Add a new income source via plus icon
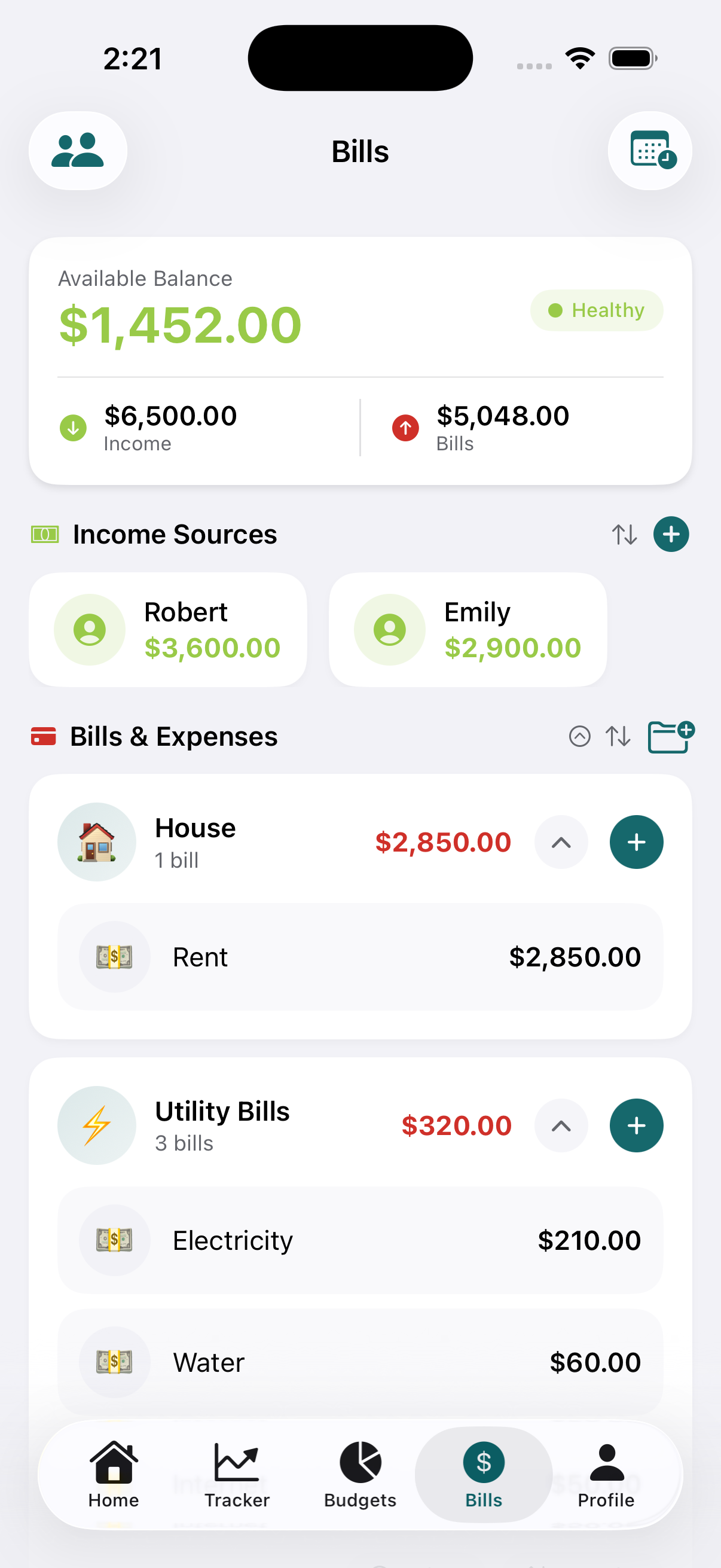This screenshot has height=1568, width=721. click(671, 534)
